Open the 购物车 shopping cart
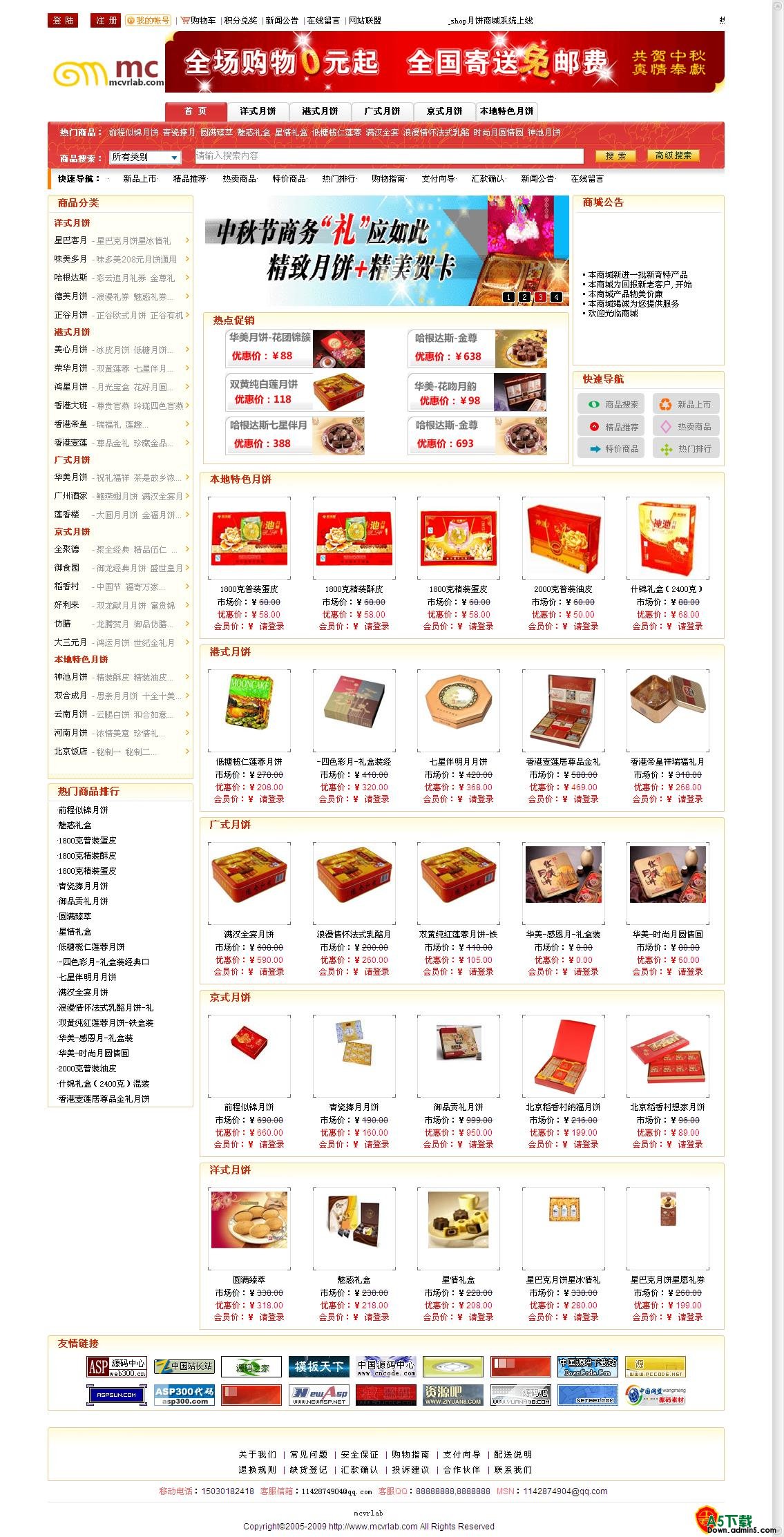784x1537 pixels. click(x=198, y=21)
